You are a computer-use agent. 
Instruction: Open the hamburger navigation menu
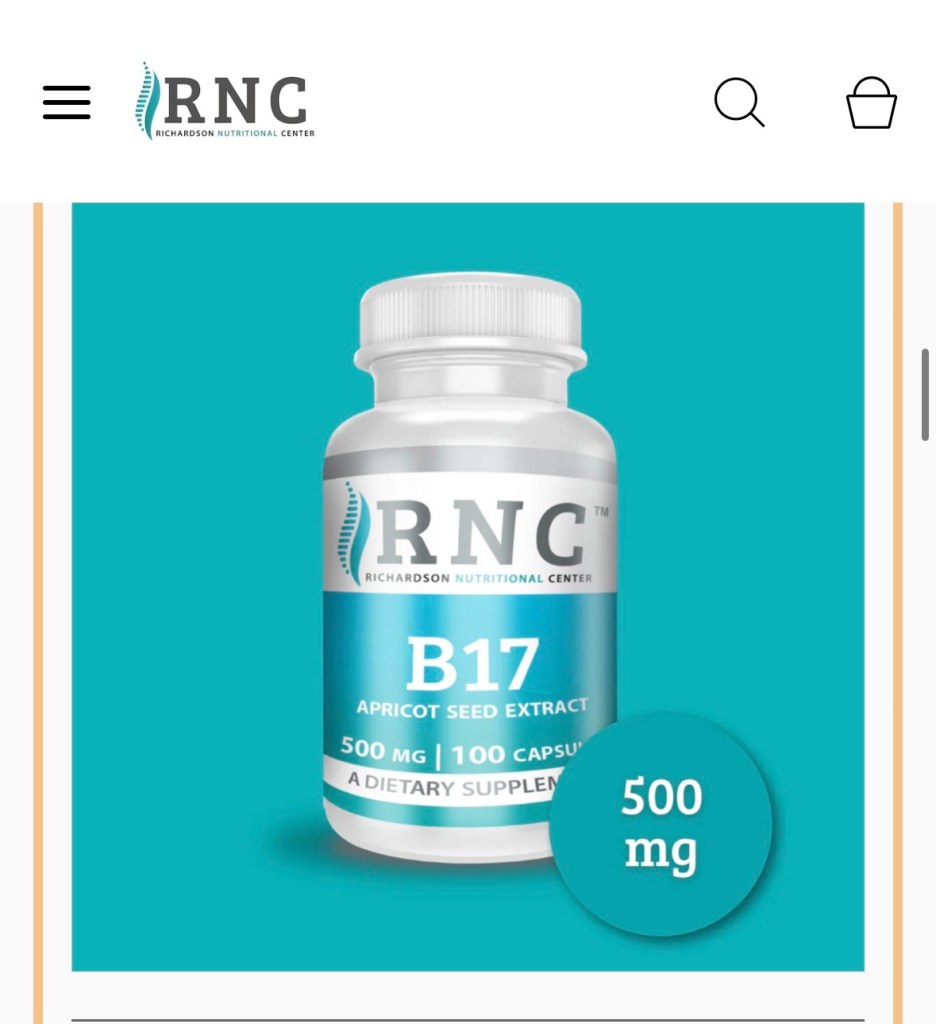66,102
